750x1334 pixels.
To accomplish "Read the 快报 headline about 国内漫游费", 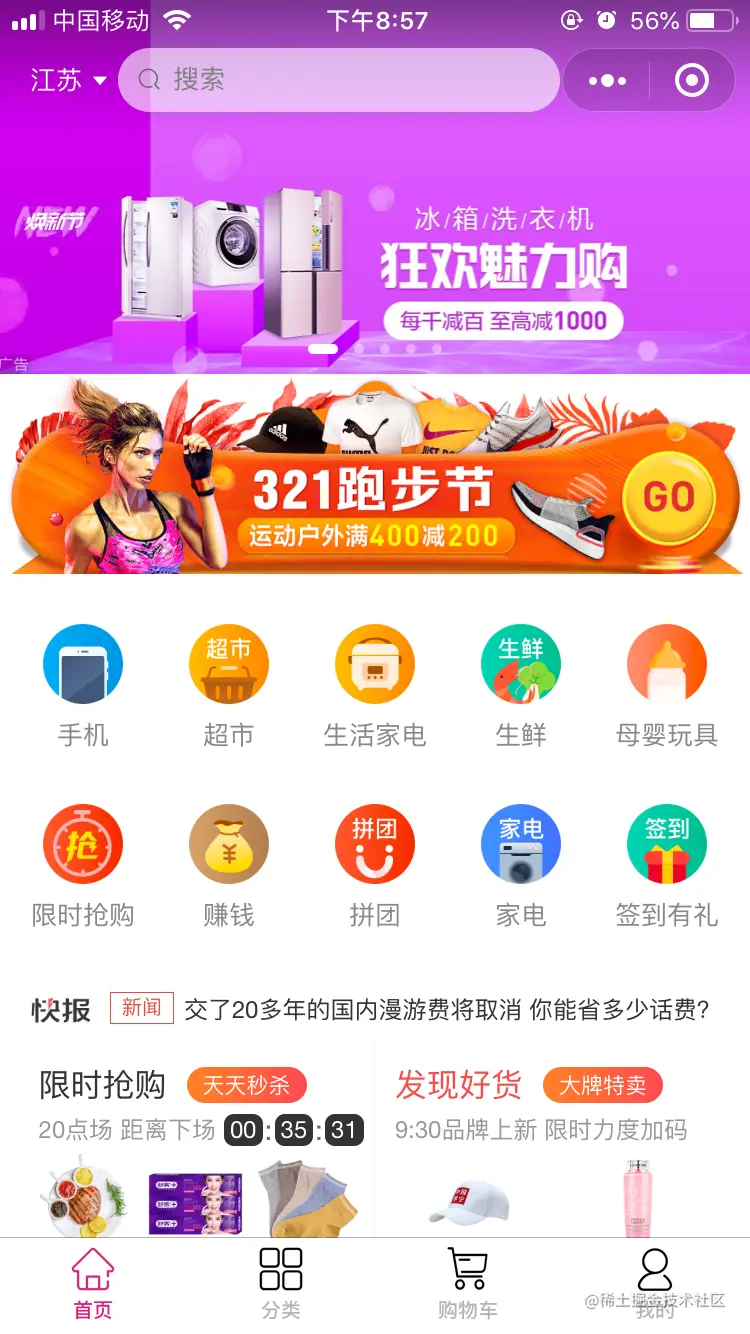I will [x=446, y=1010].
